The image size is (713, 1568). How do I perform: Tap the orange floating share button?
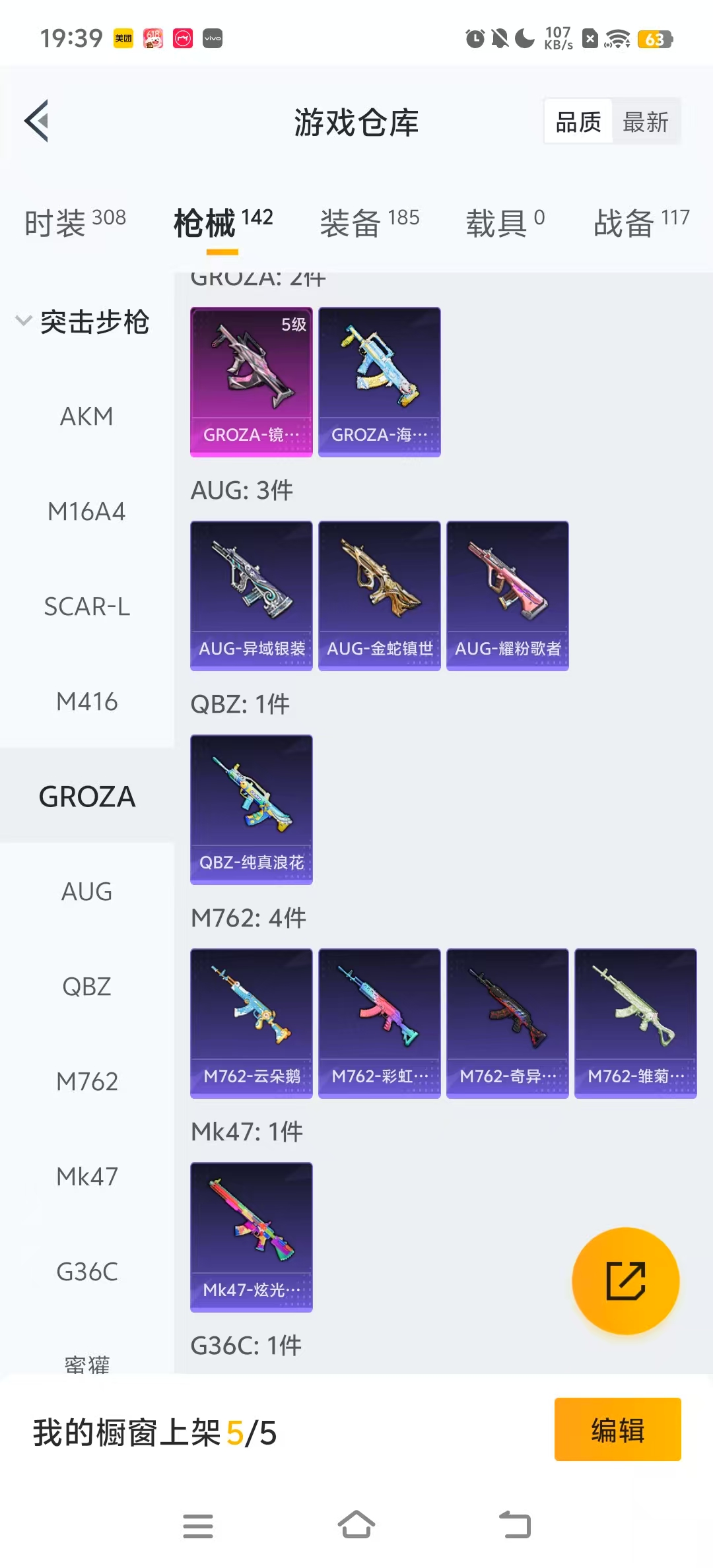pyautogui.click(x=625, y=1281)
